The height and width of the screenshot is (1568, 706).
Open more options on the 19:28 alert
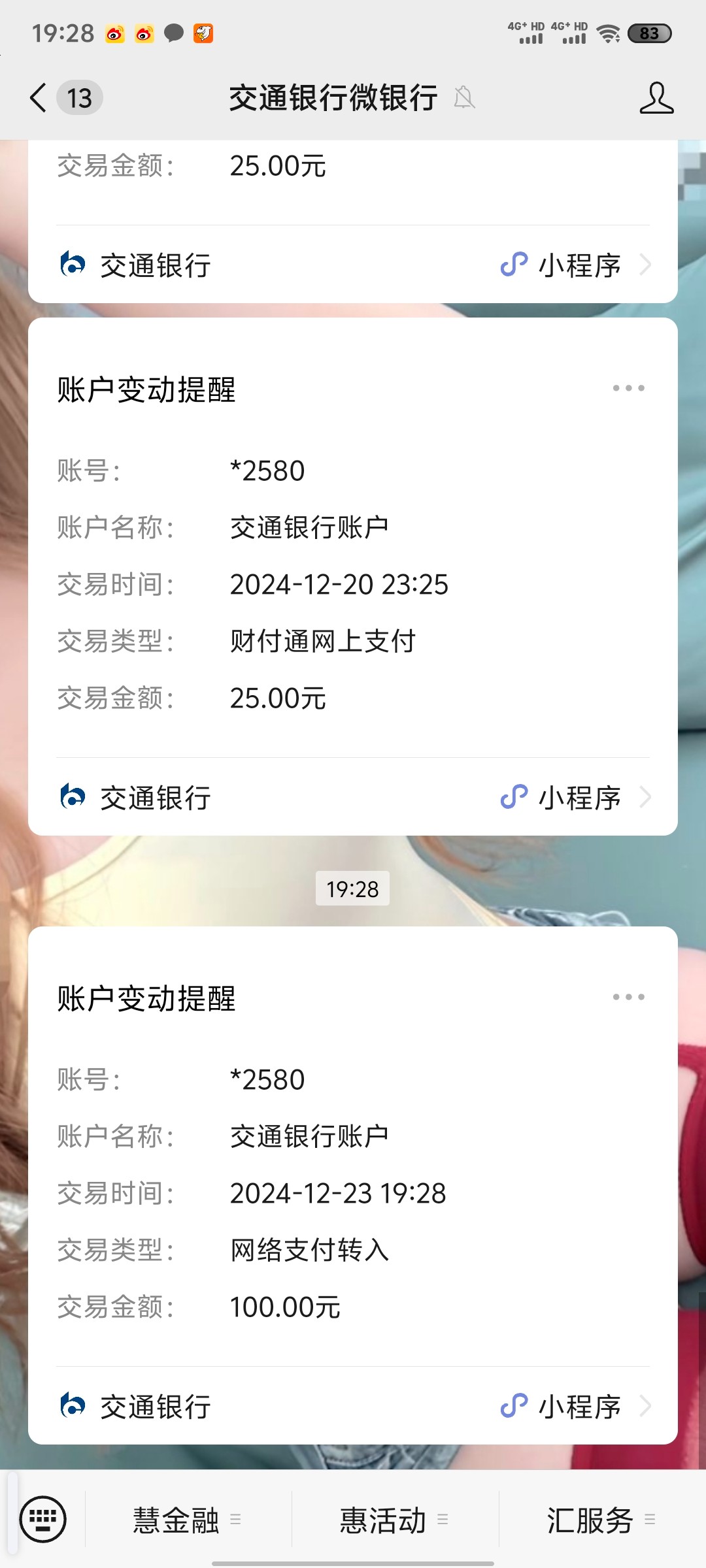(x=628, y=997)
